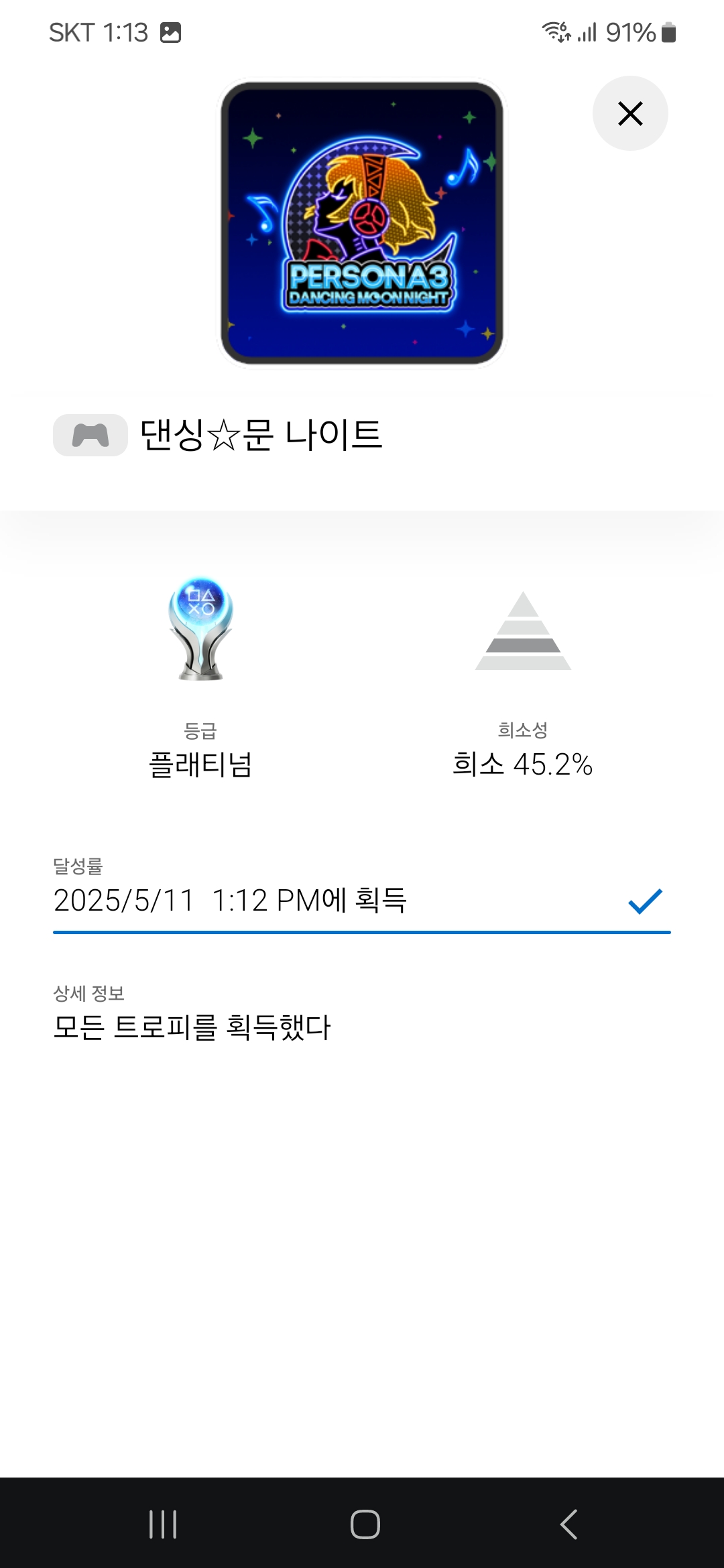Tap the system back button
The image size is (724, 1568).
tap(568, 1524)
